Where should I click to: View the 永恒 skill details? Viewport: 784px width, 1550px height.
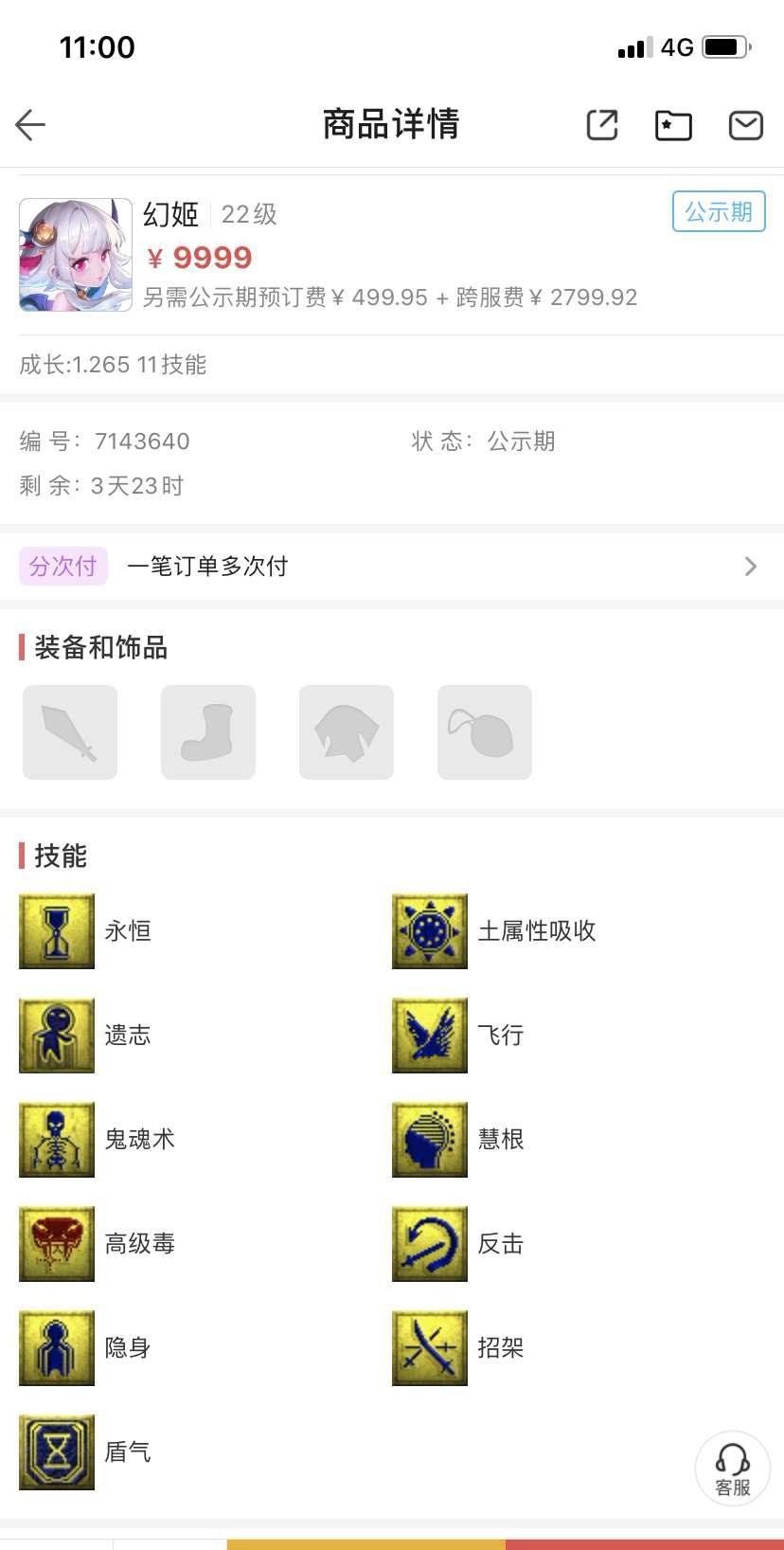coord(57,931)
